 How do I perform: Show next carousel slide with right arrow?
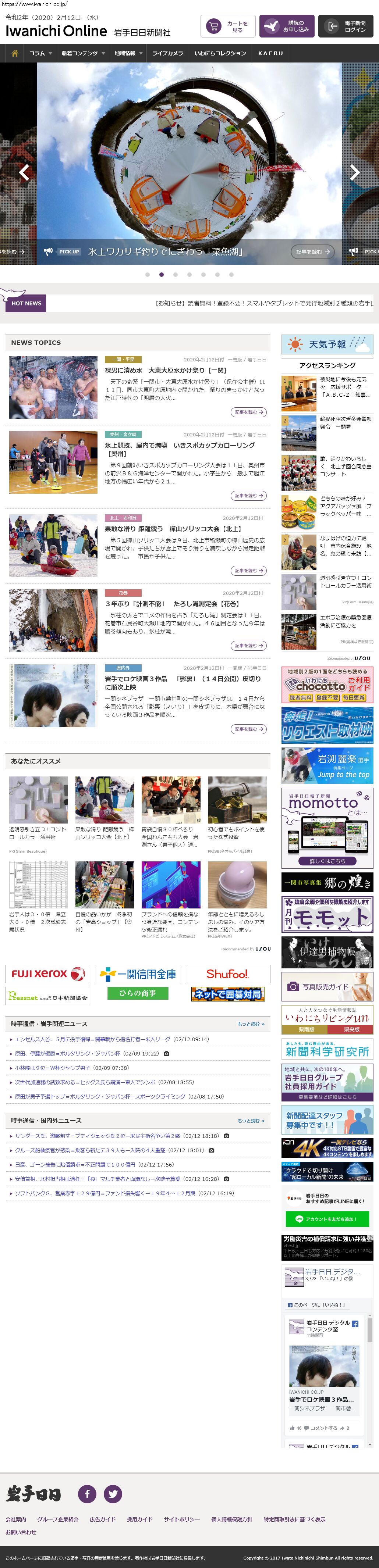[x=355, y=173]
